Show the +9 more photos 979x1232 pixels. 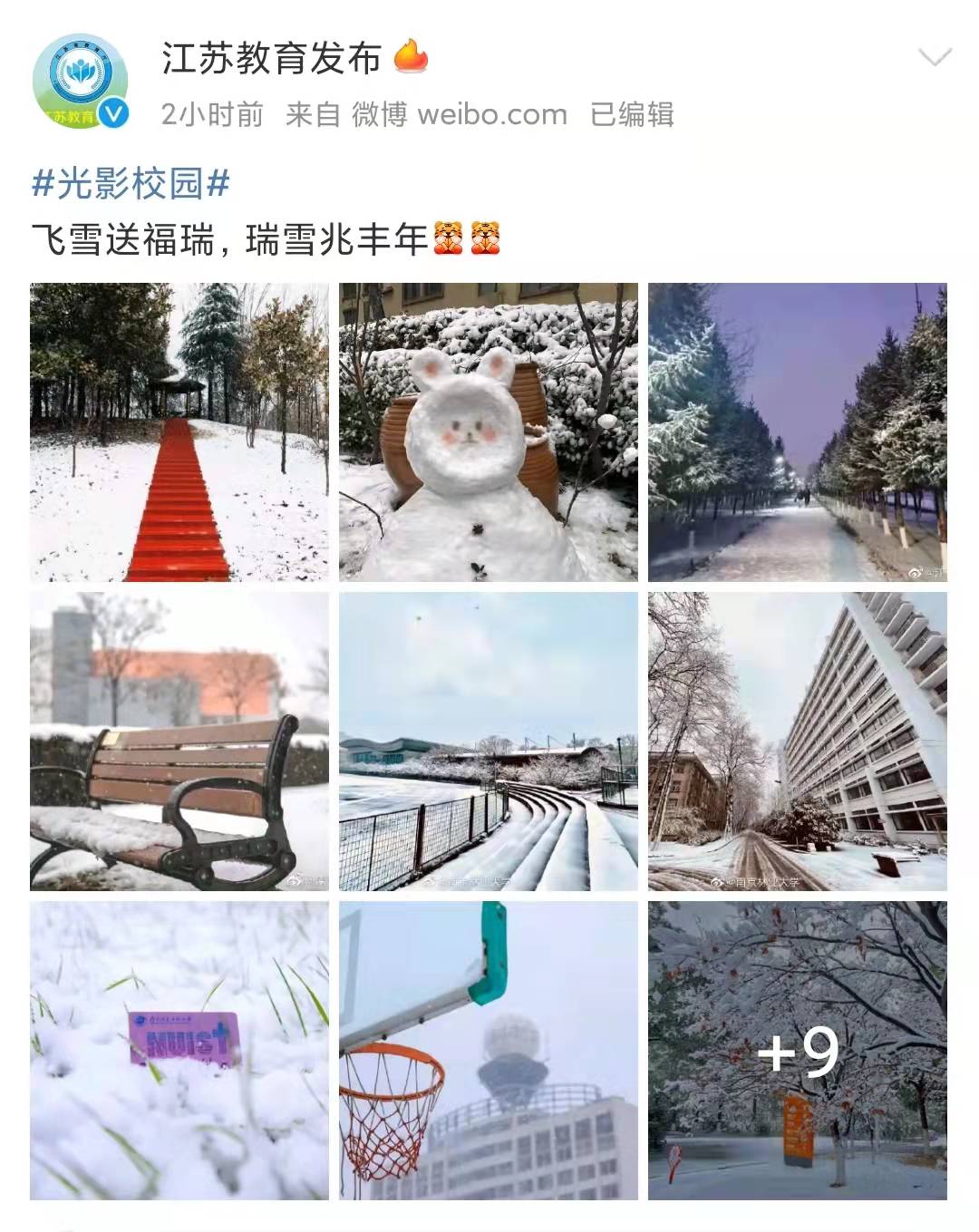pyautogui.click(x=798, y=1051)
